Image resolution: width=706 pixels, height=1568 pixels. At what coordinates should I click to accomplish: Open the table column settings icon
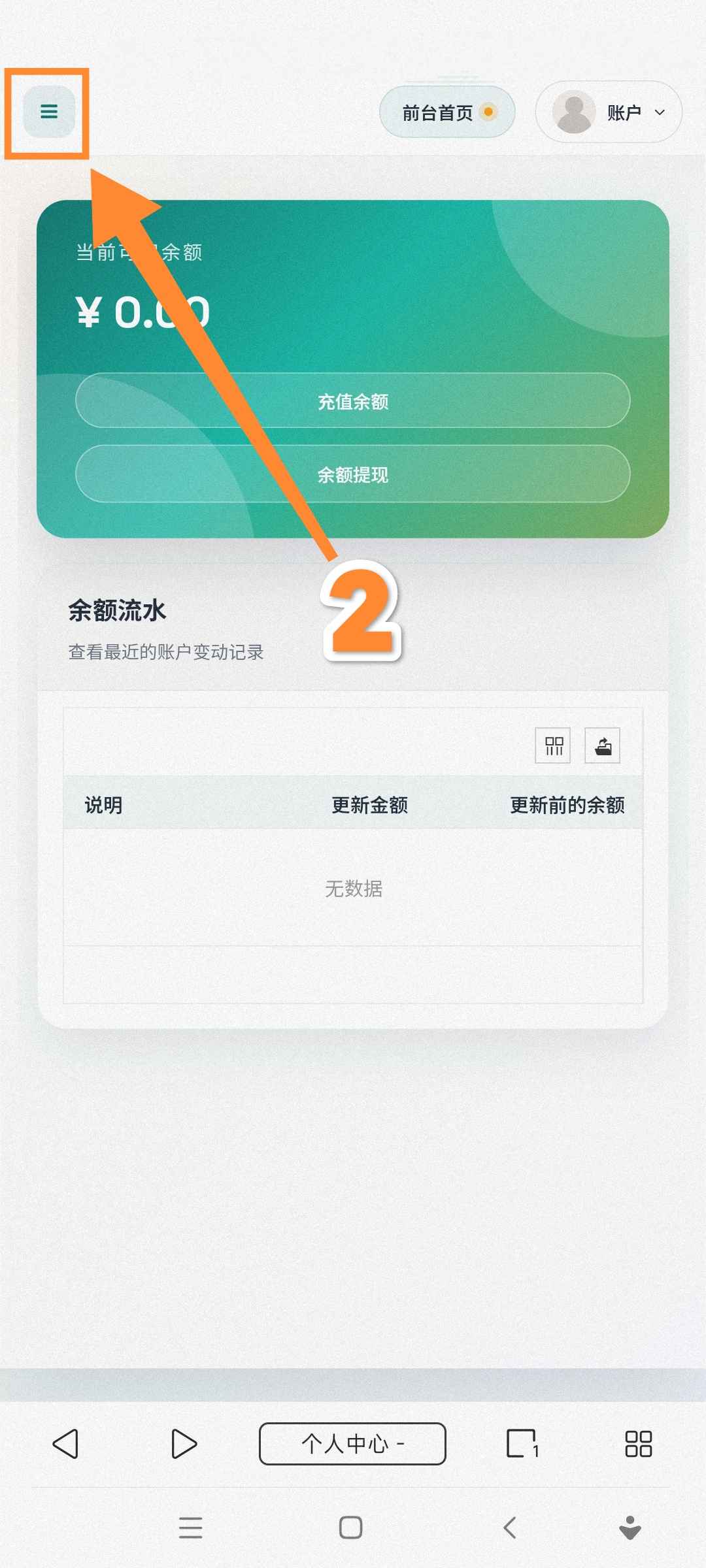(x=553, y=745)
